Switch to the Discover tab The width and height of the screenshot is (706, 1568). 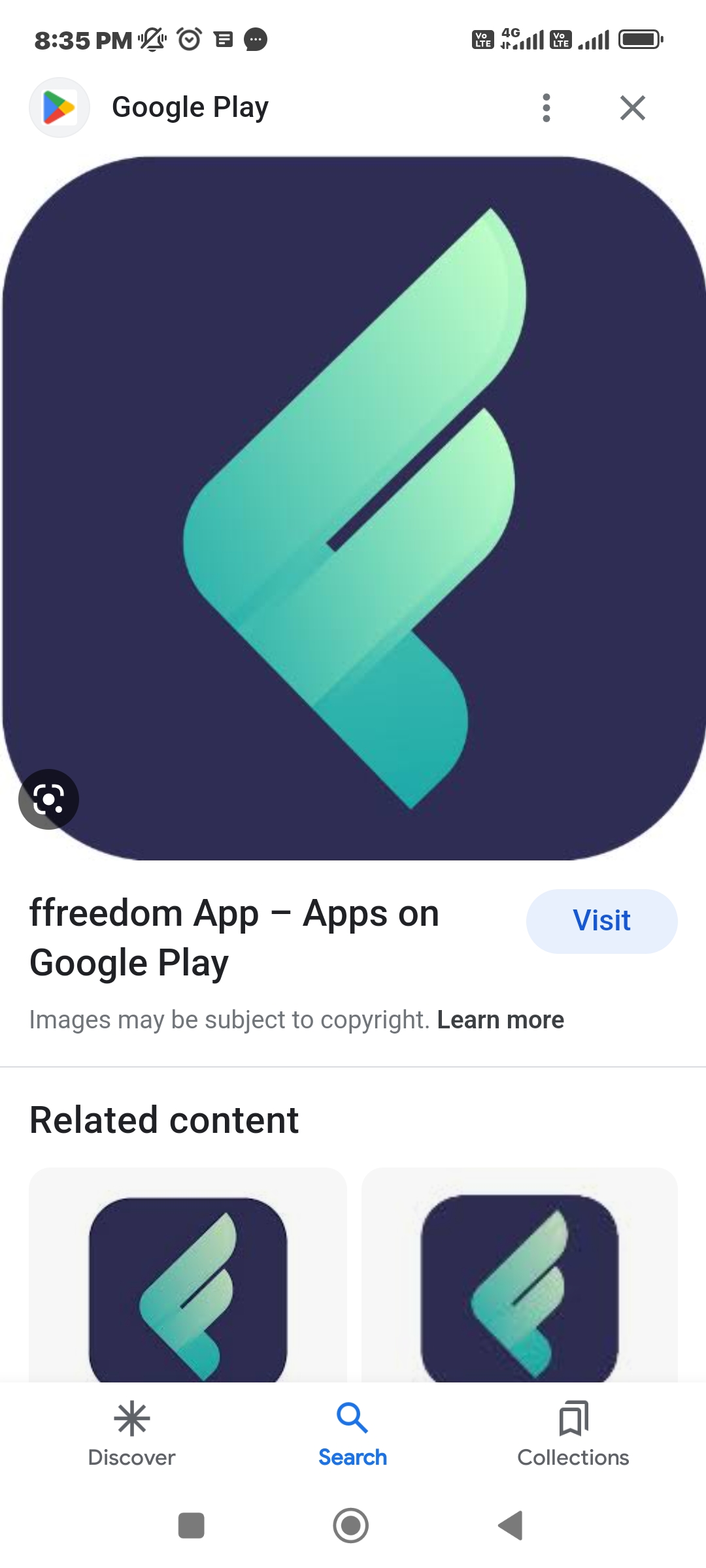[132, 1434]
